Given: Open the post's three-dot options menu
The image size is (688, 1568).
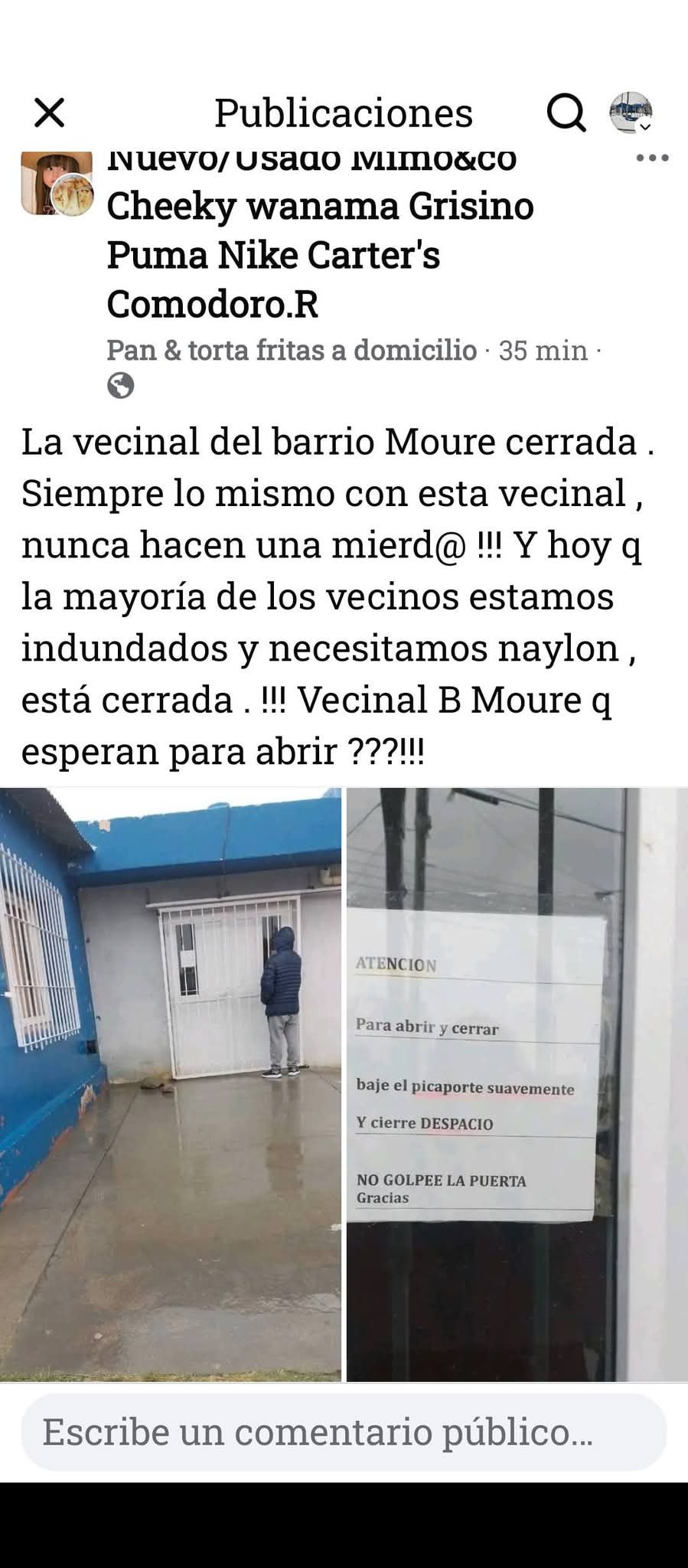Looking at the screenshot, I should (x=653, y=158).
